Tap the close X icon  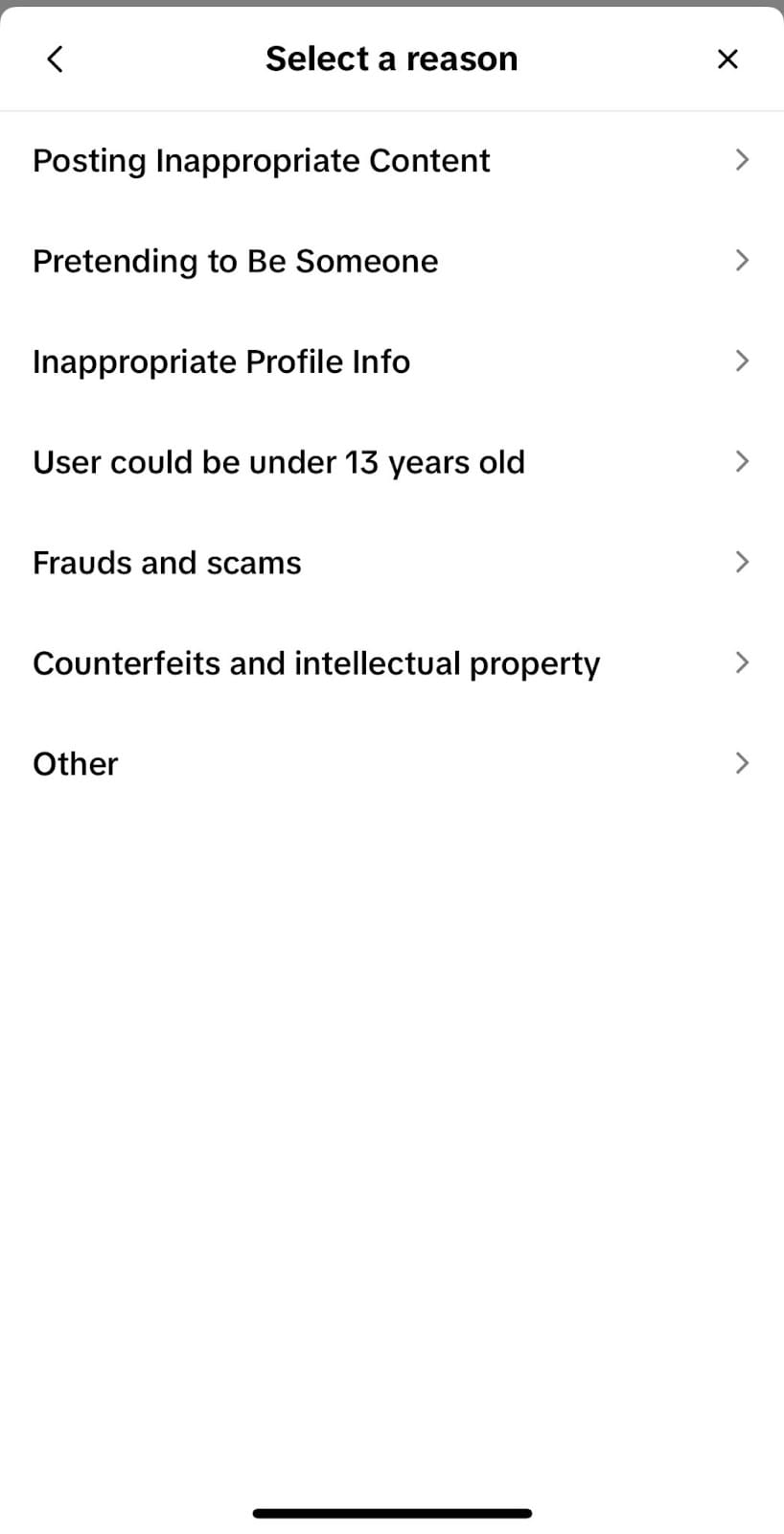coord(728,58)
